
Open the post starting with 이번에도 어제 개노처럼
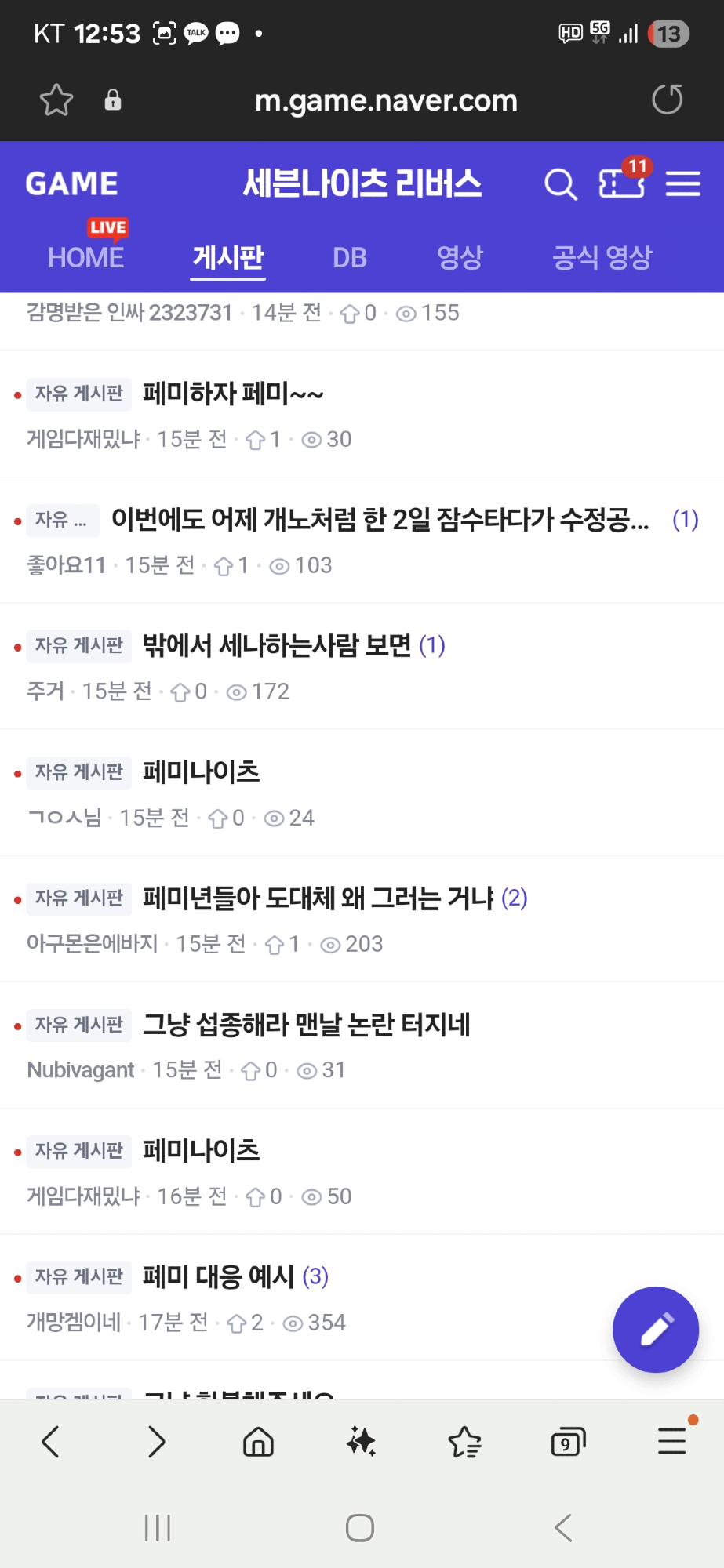(380, 519)
